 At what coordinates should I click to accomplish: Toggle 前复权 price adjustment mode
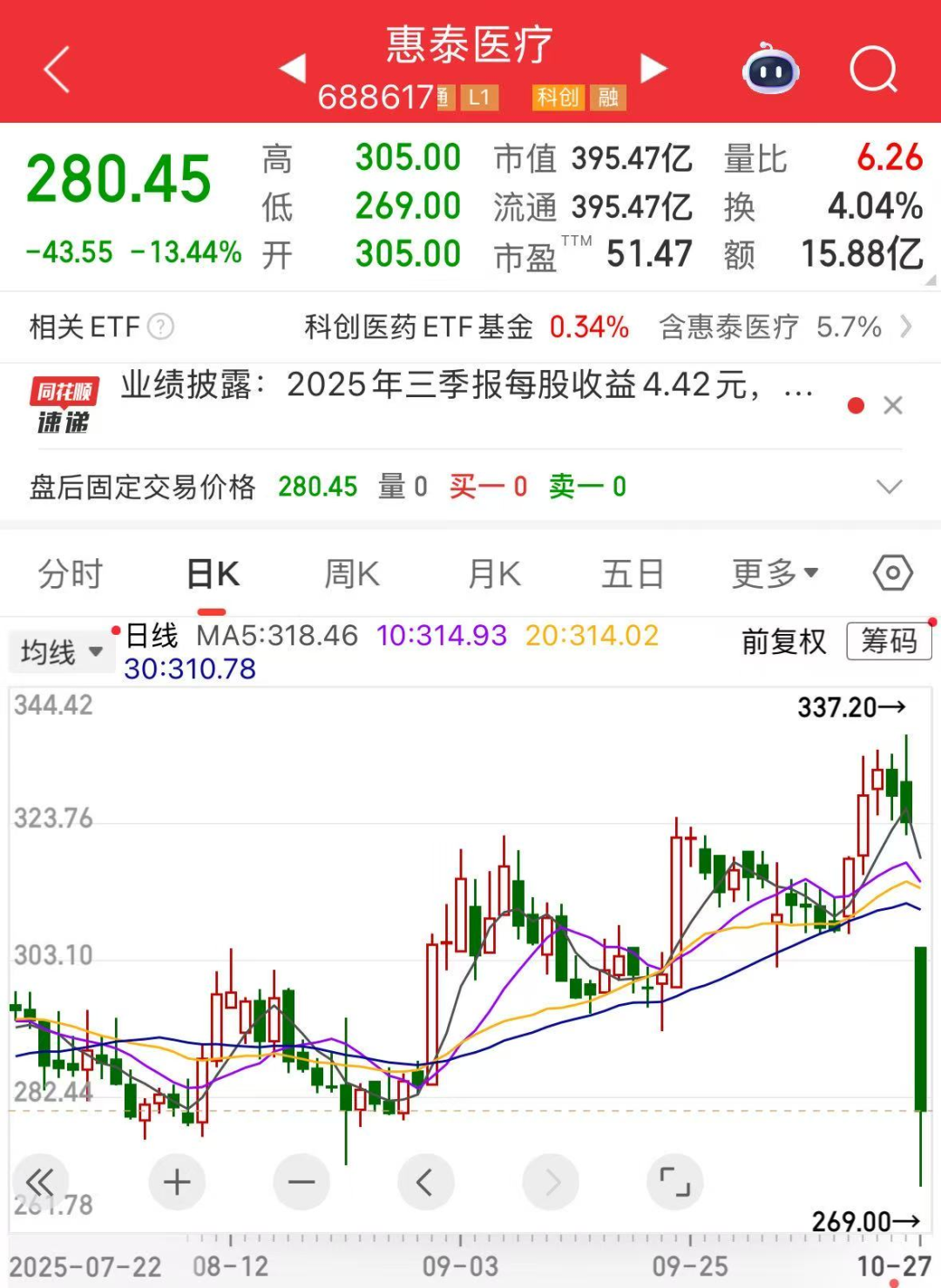(782, 642)
